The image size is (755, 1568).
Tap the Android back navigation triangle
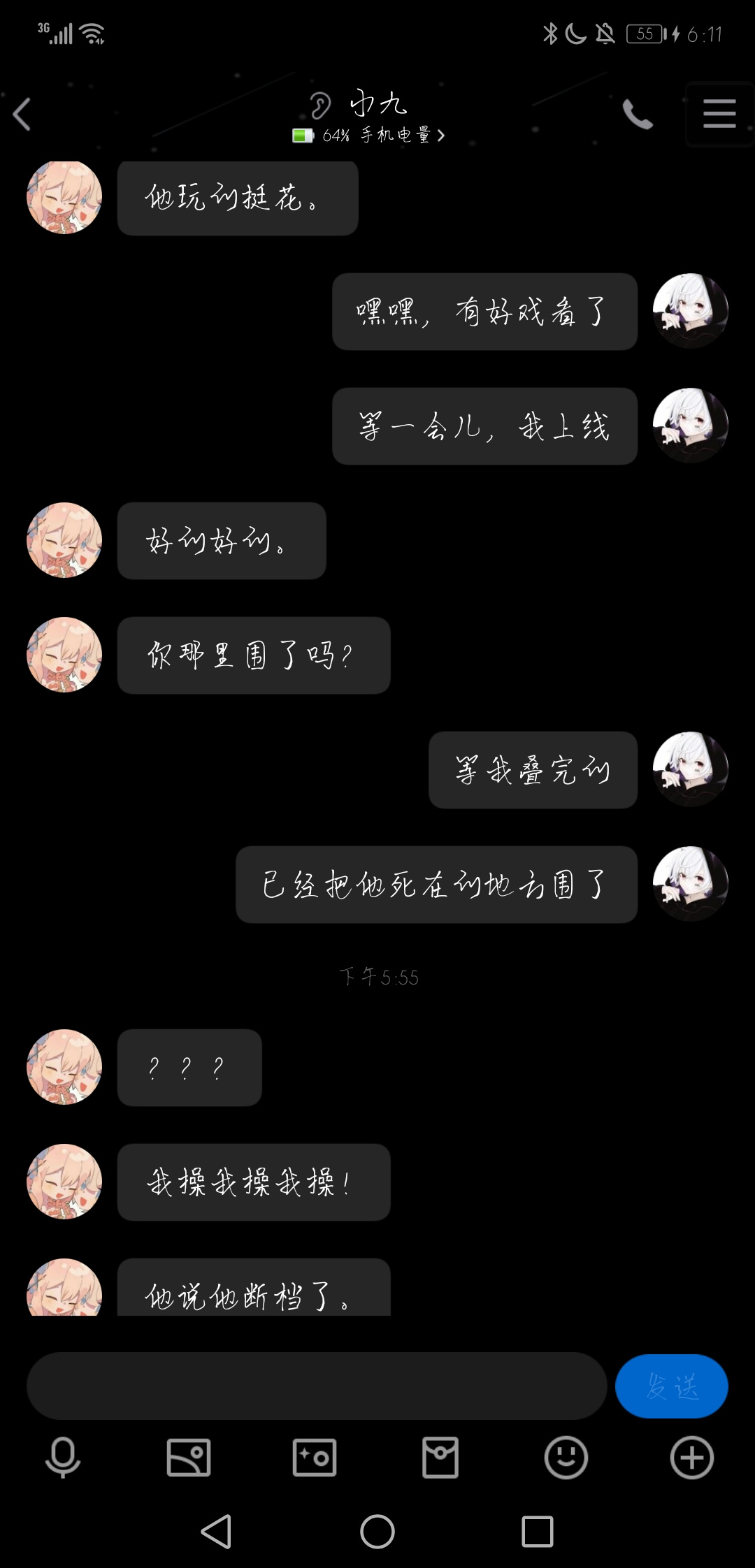click(217, 1530)
